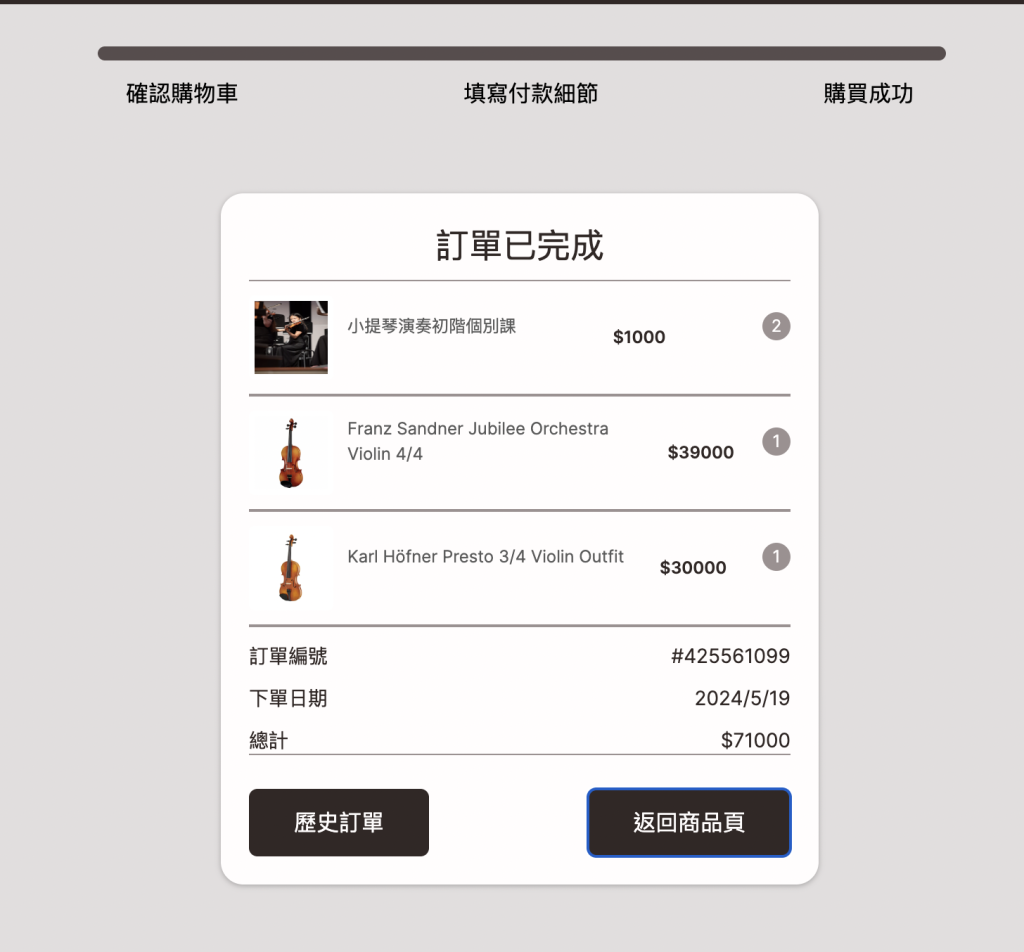The width and height of the screenshot is (1024, 952).
Task: Open the 歷史訂單 order history
Action: point(338,822)
